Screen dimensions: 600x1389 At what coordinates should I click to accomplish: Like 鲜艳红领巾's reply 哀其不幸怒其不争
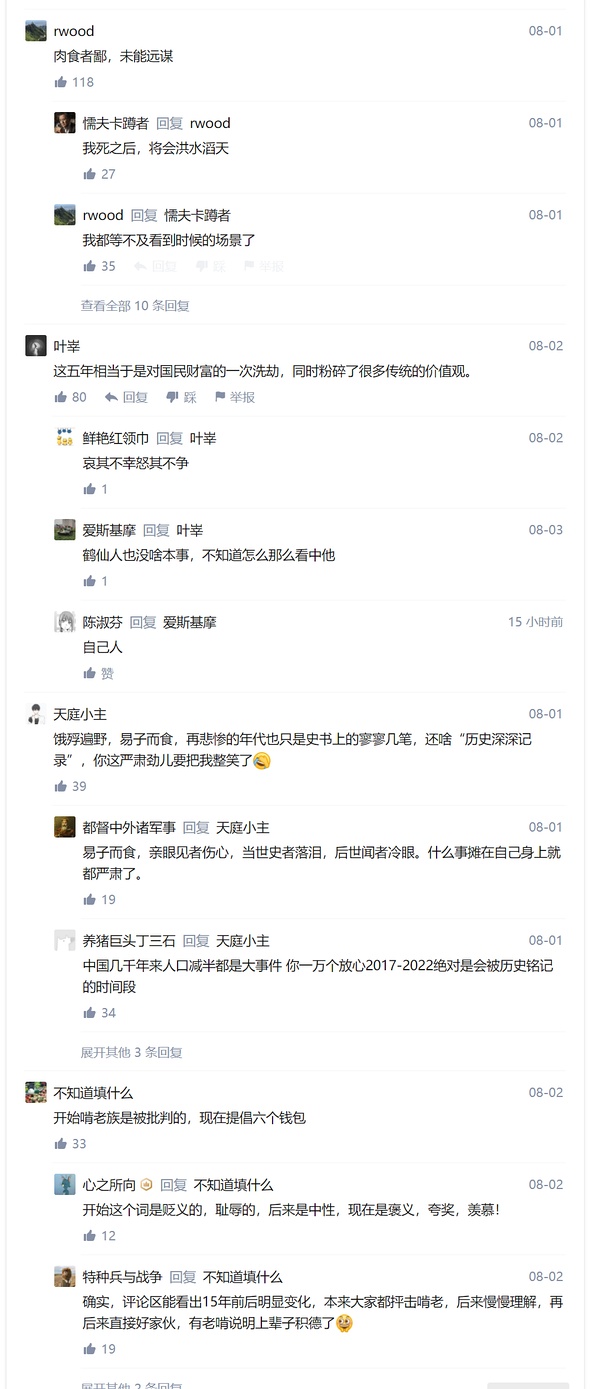[x=91, y=490]
